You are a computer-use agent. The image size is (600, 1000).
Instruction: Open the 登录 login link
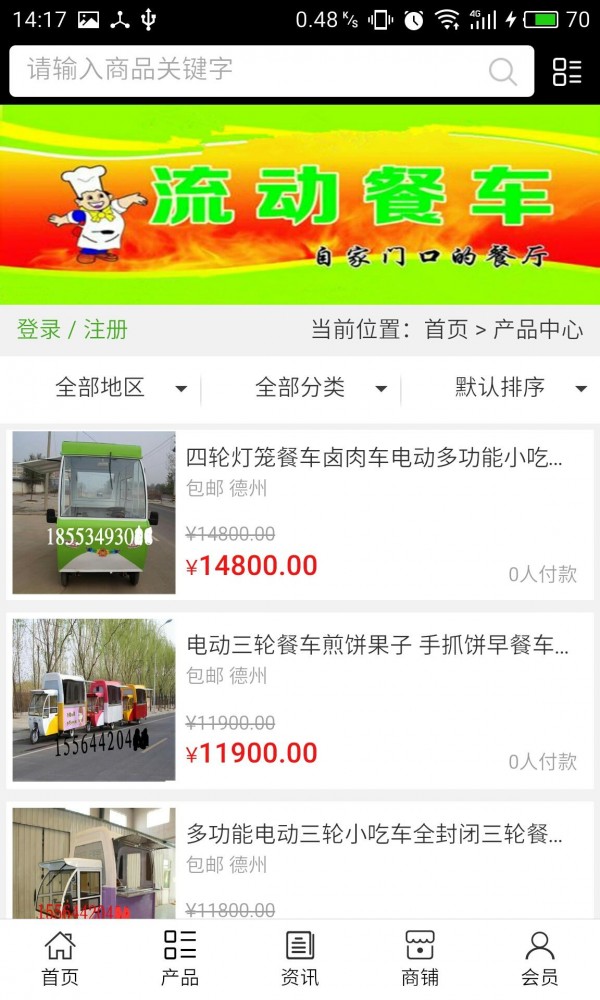39,330
